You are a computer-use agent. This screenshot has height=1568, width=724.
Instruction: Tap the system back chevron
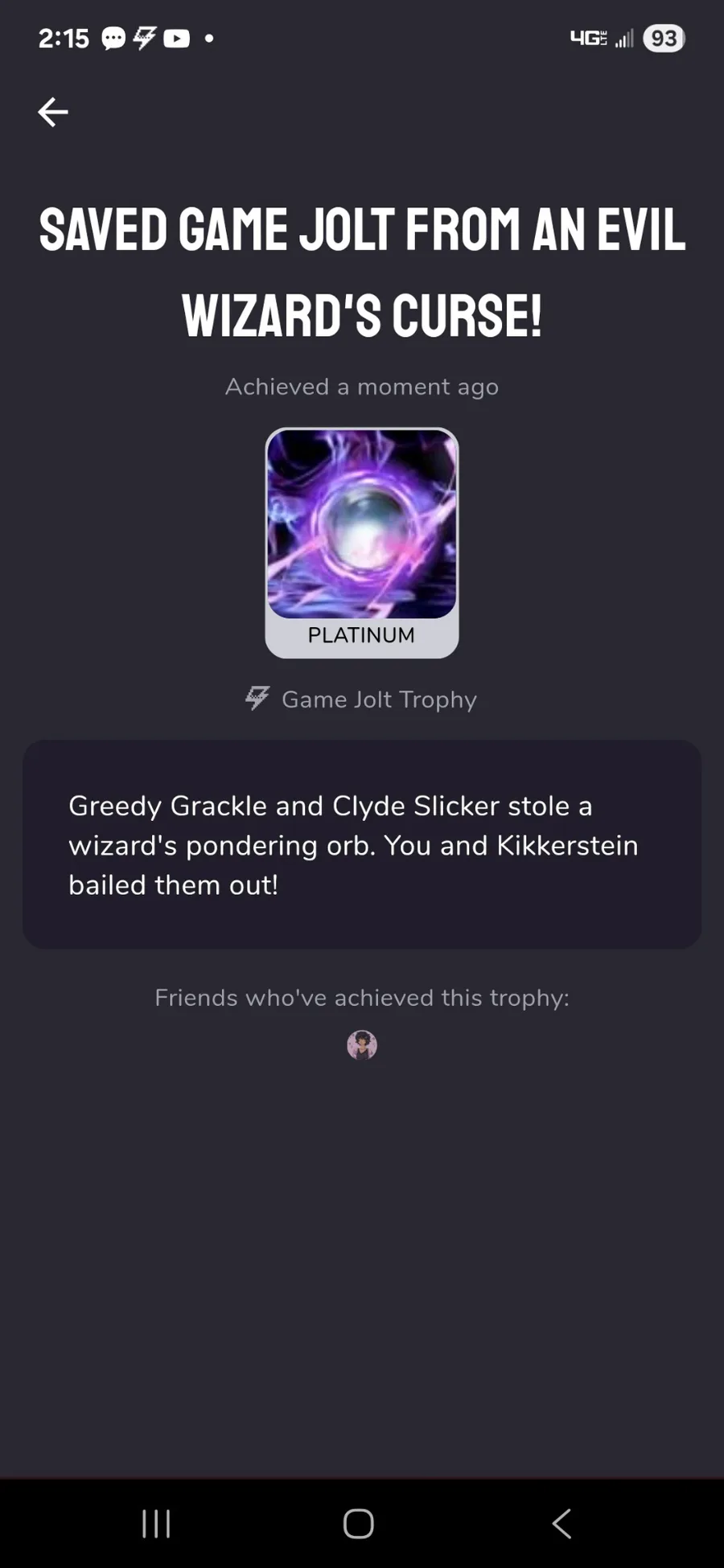(x=562, y=1523)
